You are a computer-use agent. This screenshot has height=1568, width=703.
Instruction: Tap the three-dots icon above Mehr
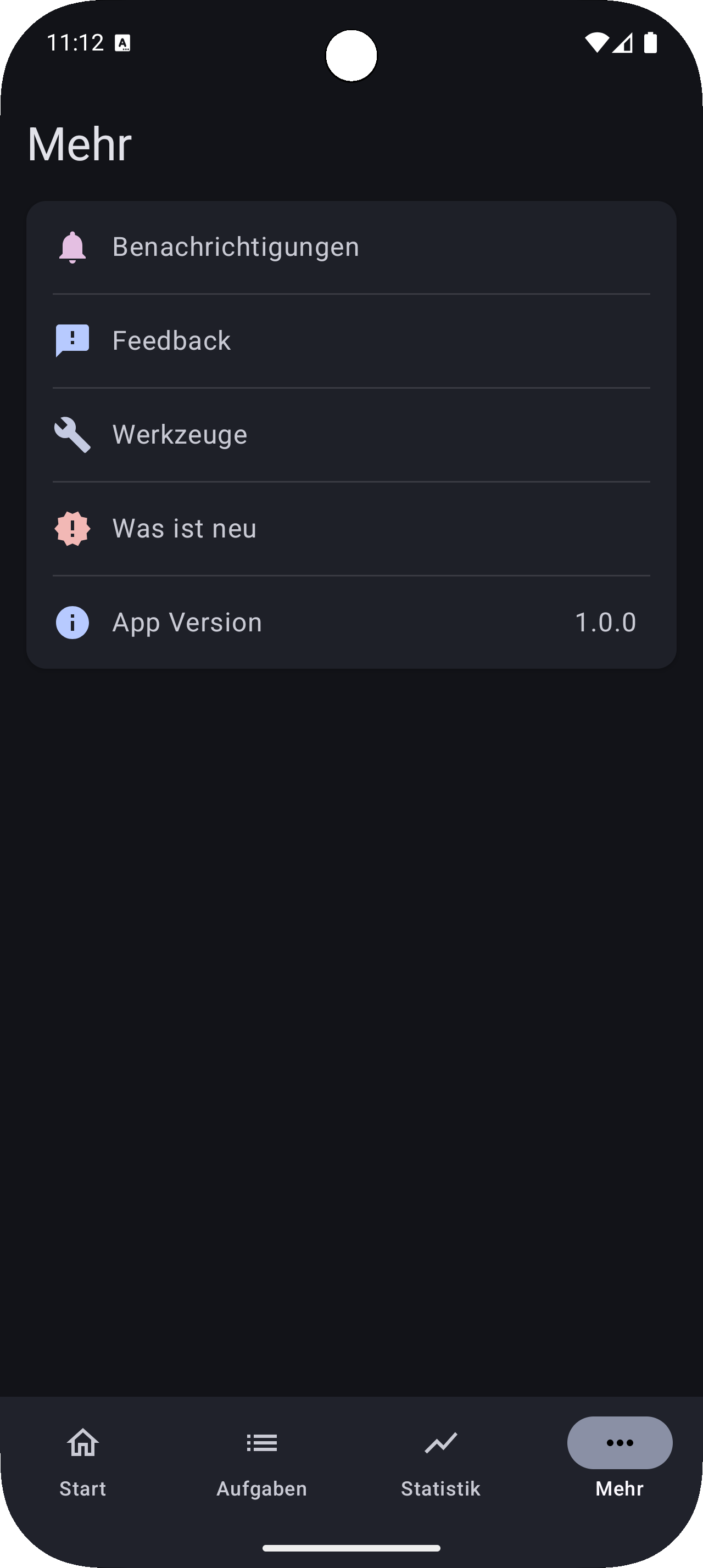pyautogui.click(x=619, y=1443)
